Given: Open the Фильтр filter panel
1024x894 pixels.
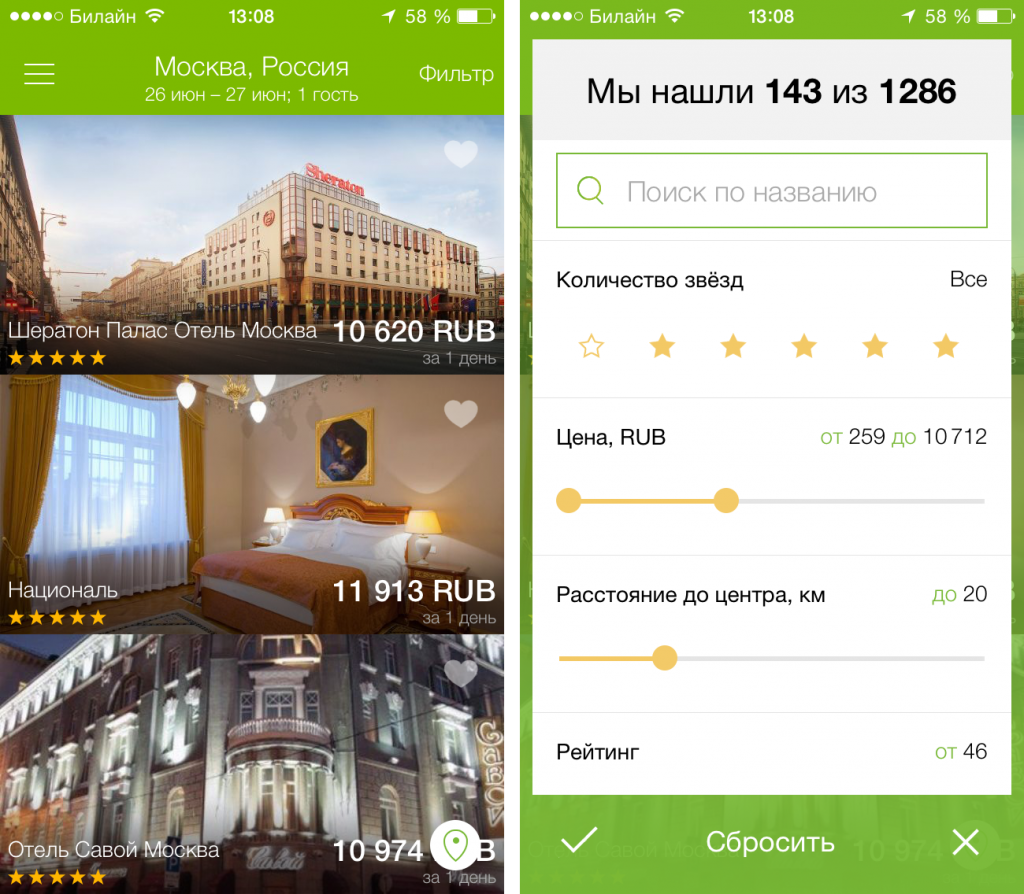Looking at the screenshot, I should click(456, 74).
